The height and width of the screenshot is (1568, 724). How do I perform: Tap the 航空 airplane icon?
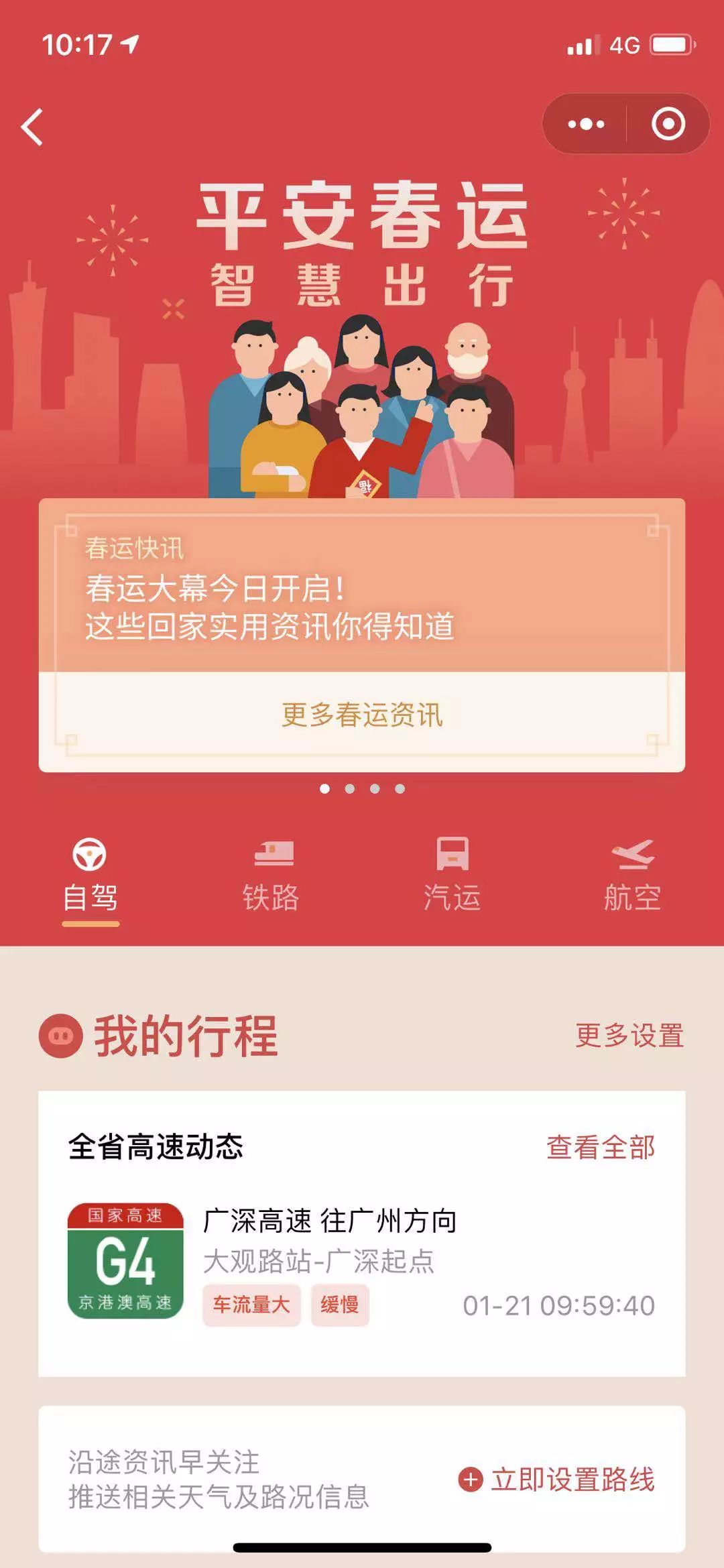[x=635, y=853]
